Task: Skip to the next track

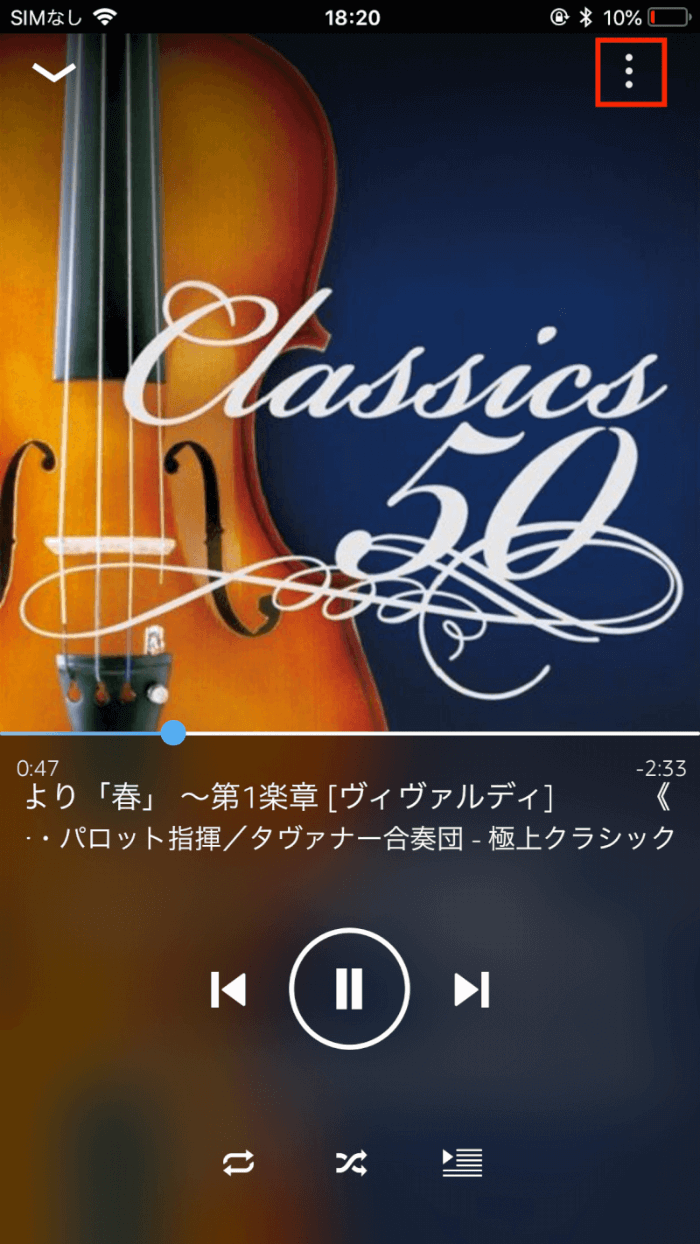Action: pyautogui.click(x=471, y=990)
